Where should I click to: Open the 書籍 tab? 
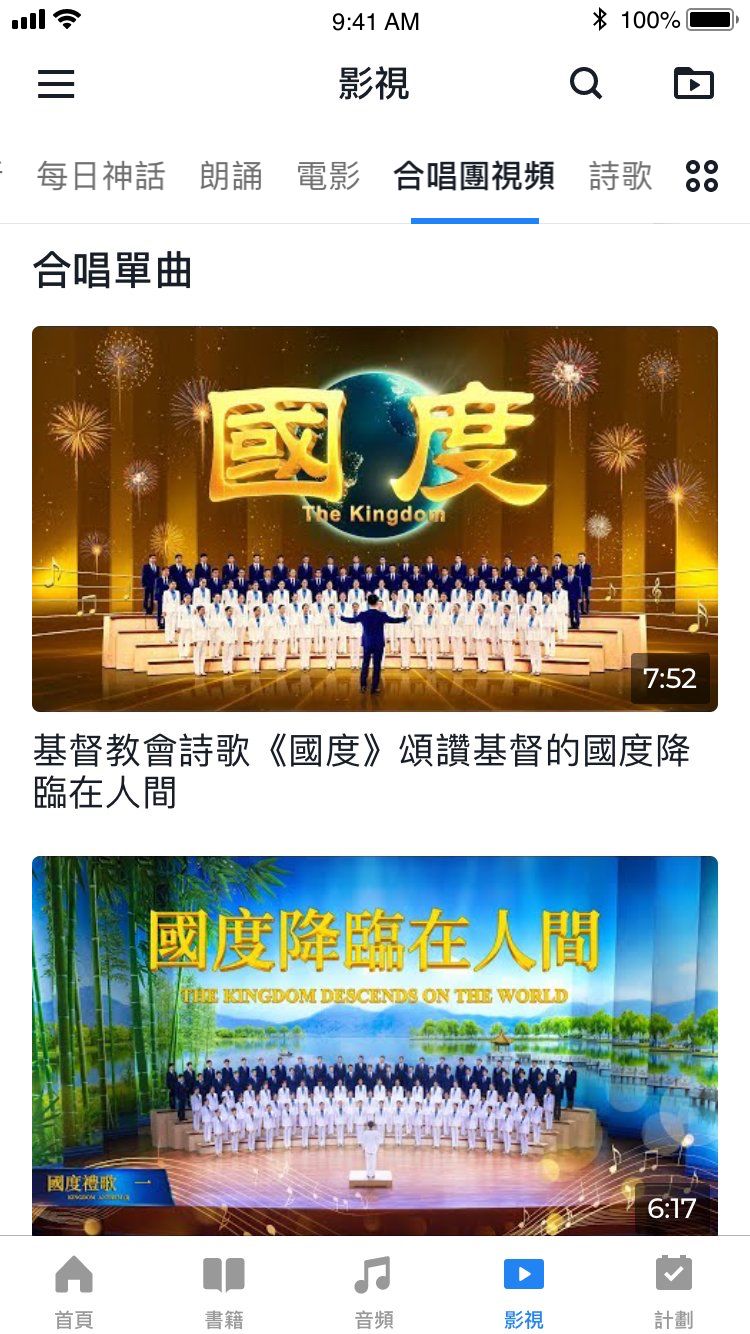[224, 1291]
